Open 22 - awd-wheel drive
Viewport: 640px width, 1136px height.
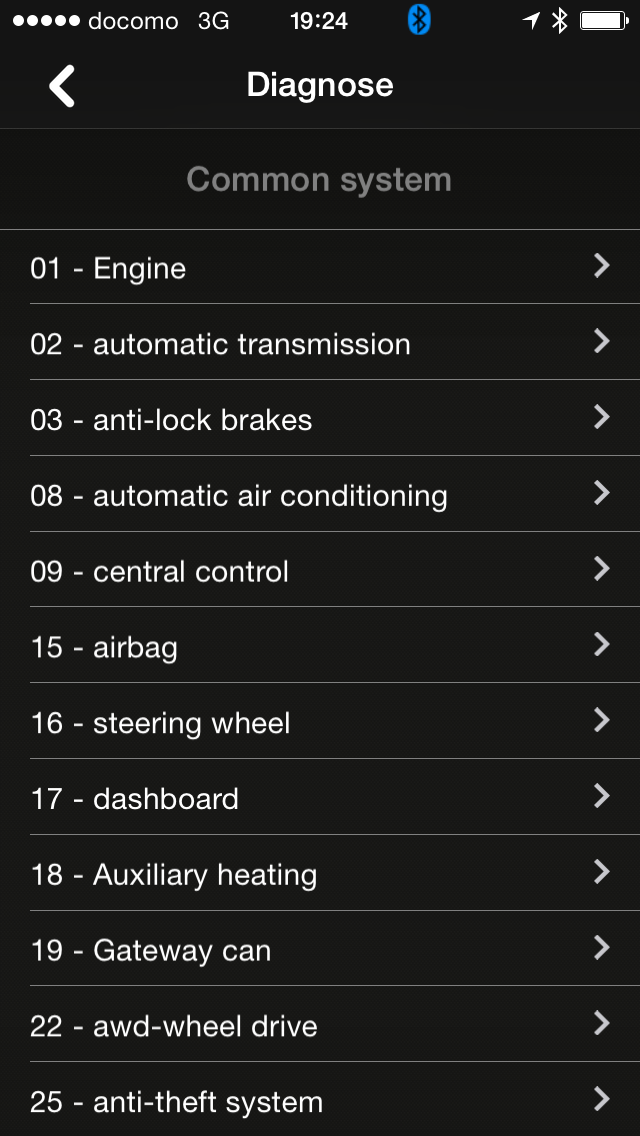pyautogui.click(x=320, y=1026)
